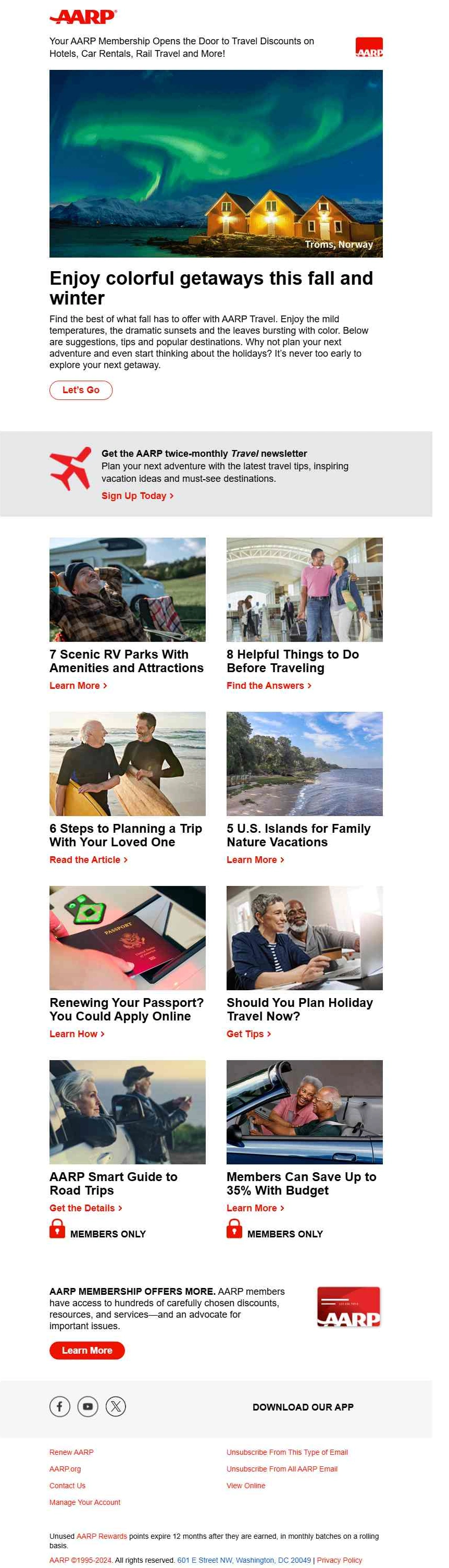Tap the Let's Go button
Screen dimensions: 449x1568
tap(81, 390)
